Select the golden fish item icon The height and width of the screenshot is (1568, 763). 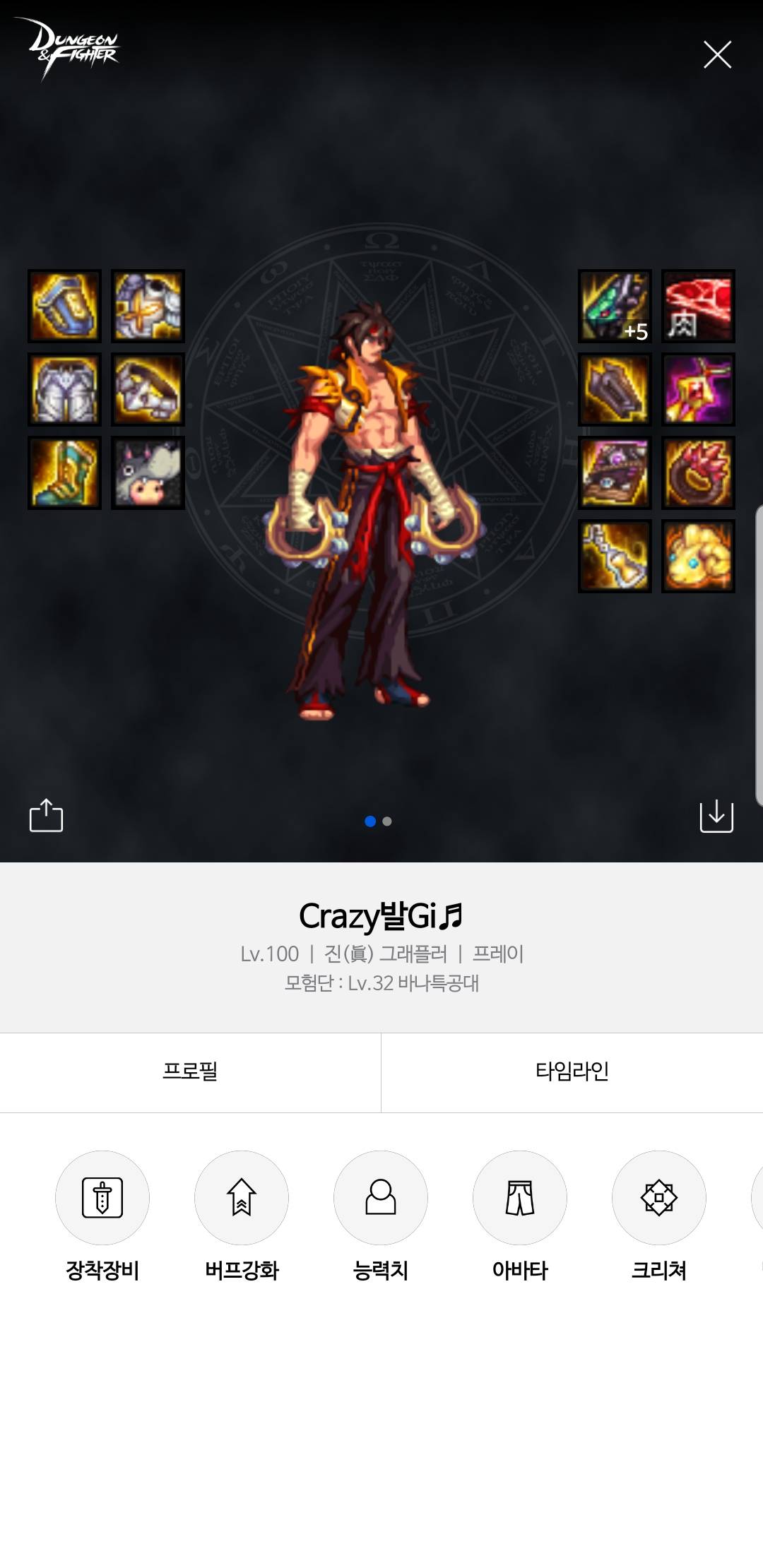[698, 556]
